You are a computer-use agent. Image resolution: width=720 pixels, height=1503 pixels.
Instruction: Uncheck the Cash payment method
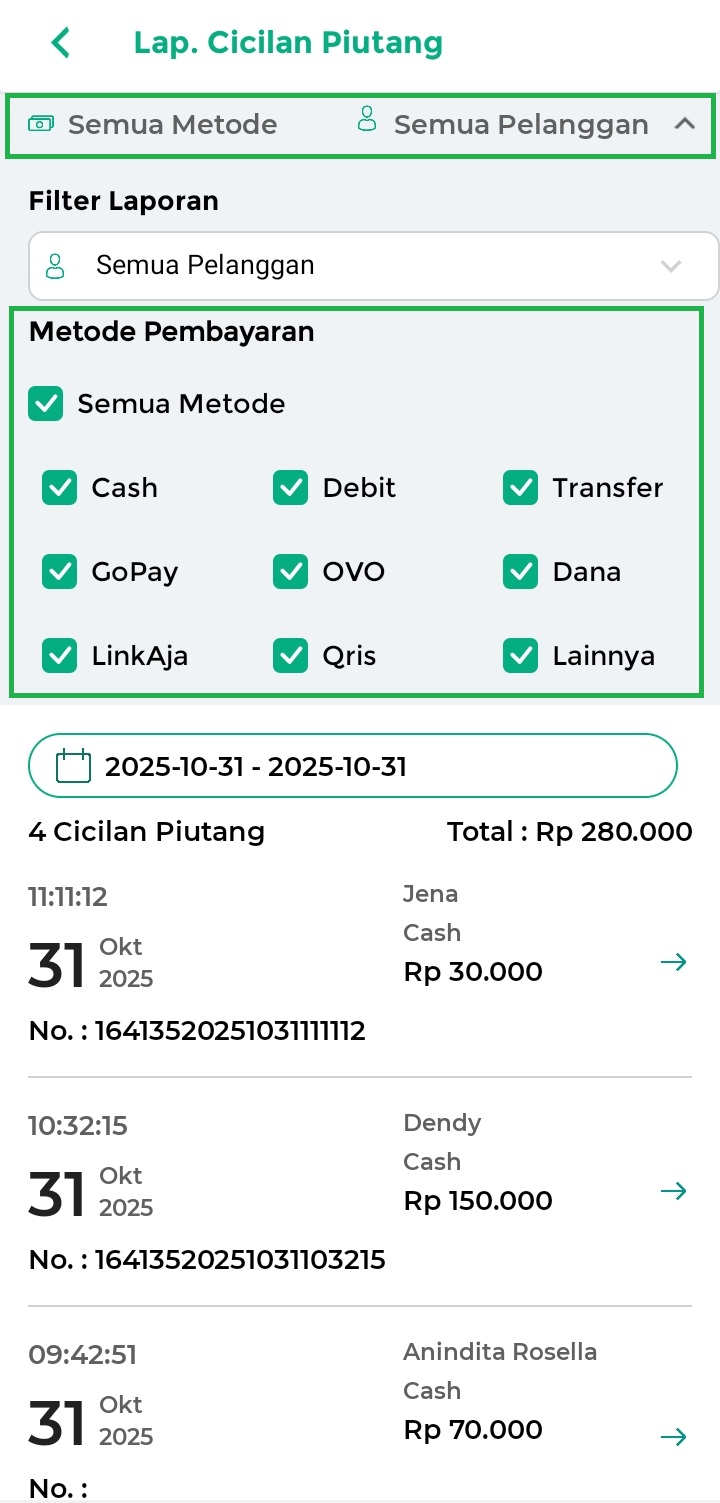[60, 488]
